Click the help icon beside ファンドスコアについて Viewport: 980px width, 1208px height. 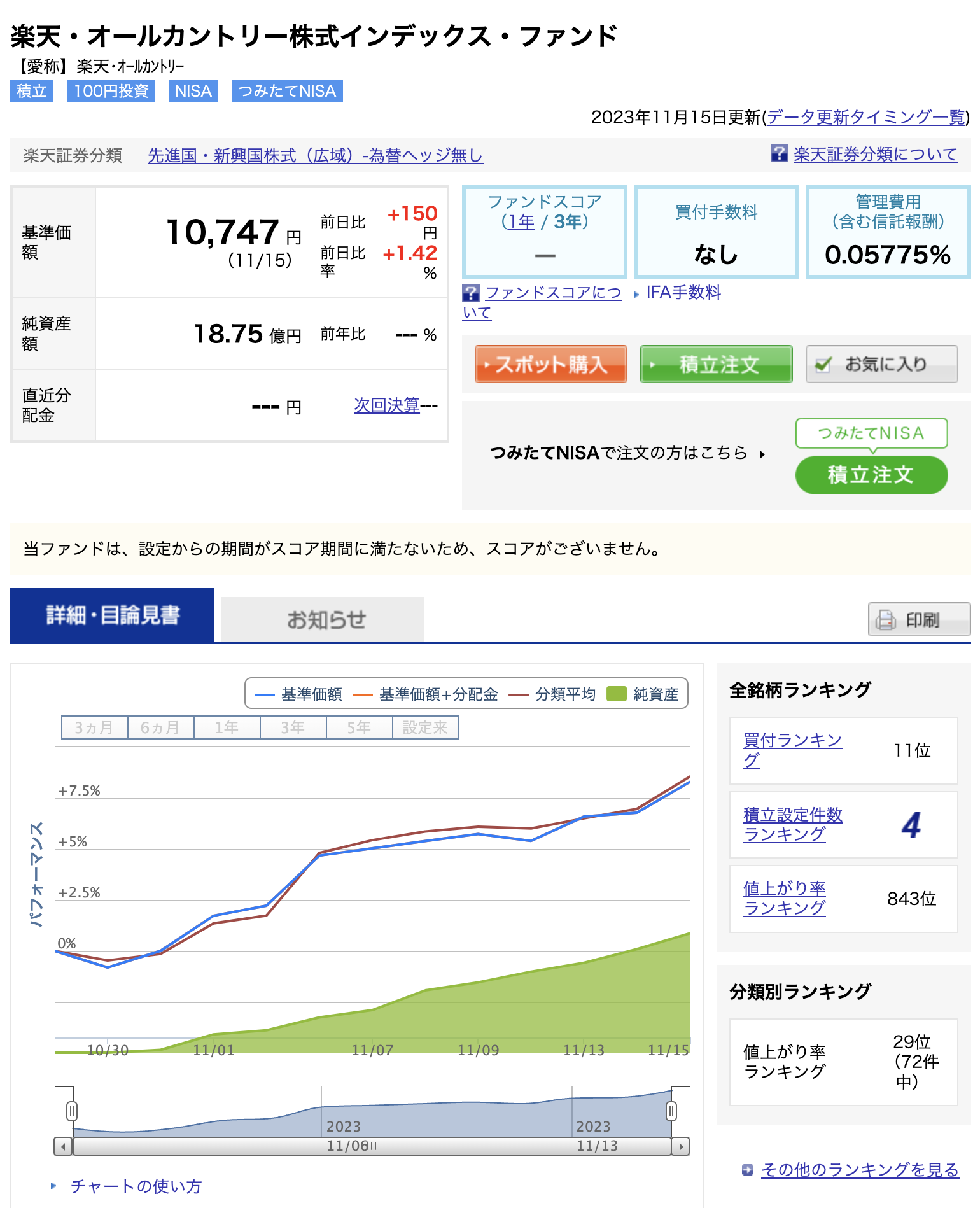click(x=472, y=293)
